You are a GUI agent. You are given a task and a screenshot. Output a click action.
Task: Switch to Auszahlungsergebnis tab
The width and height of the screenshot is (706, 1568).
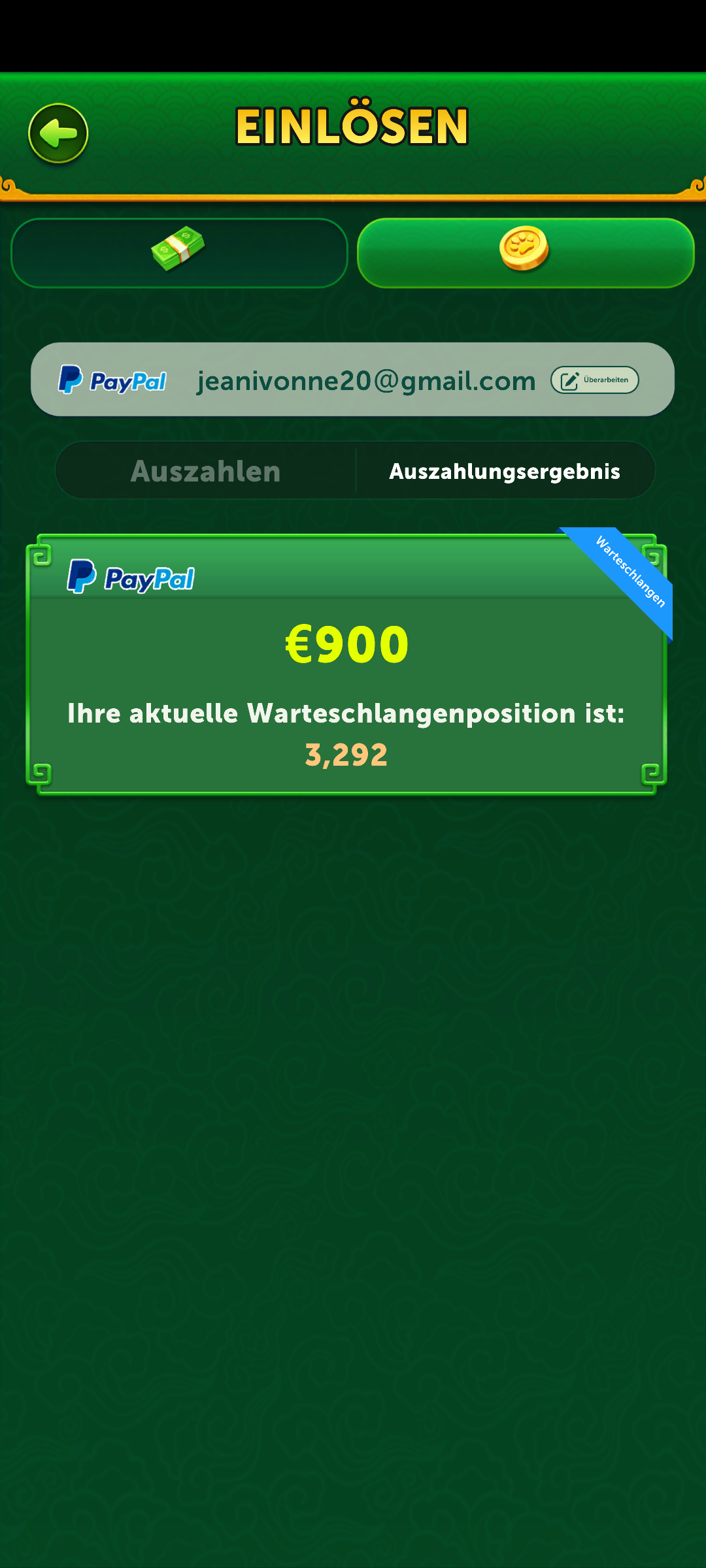pos(504,471)
